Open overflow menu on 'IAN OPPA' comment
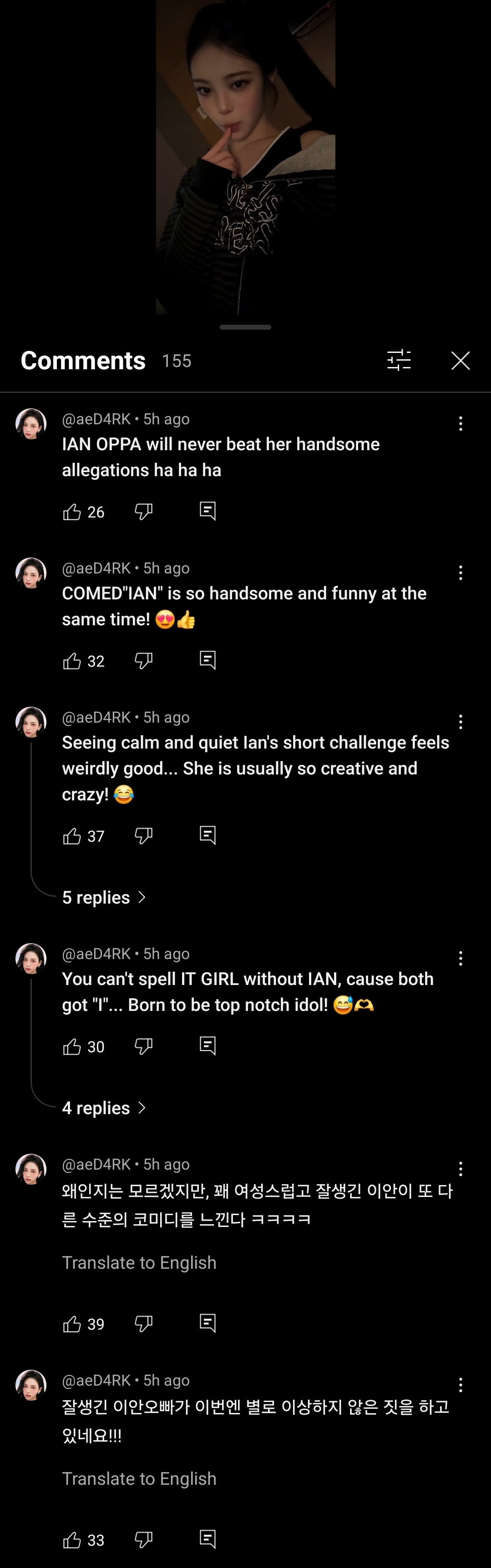Screen dimensions: 491x1568 click(461, 424)
